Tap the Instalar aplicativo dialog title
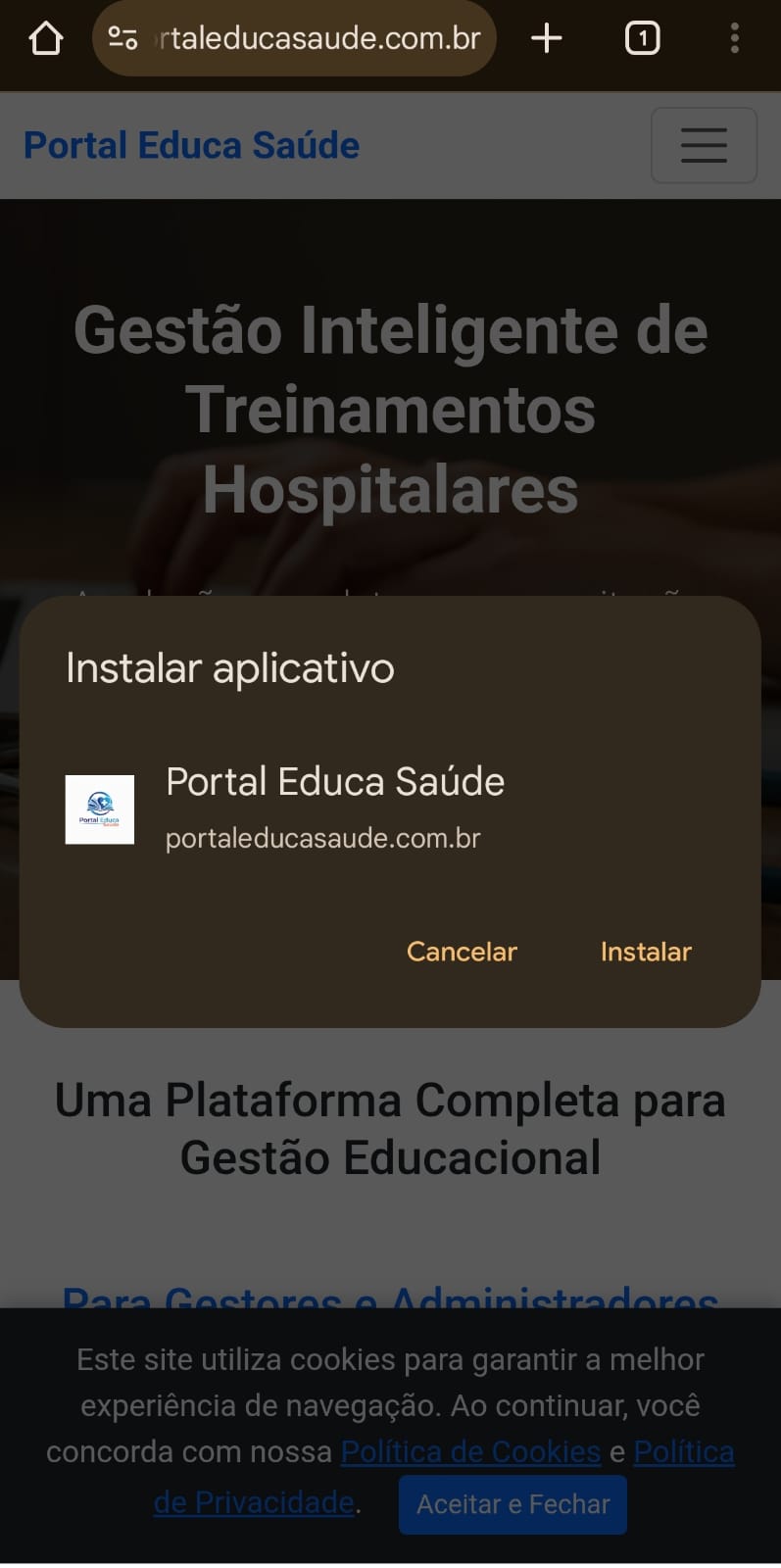781x1568 pixels. (229, 667)
